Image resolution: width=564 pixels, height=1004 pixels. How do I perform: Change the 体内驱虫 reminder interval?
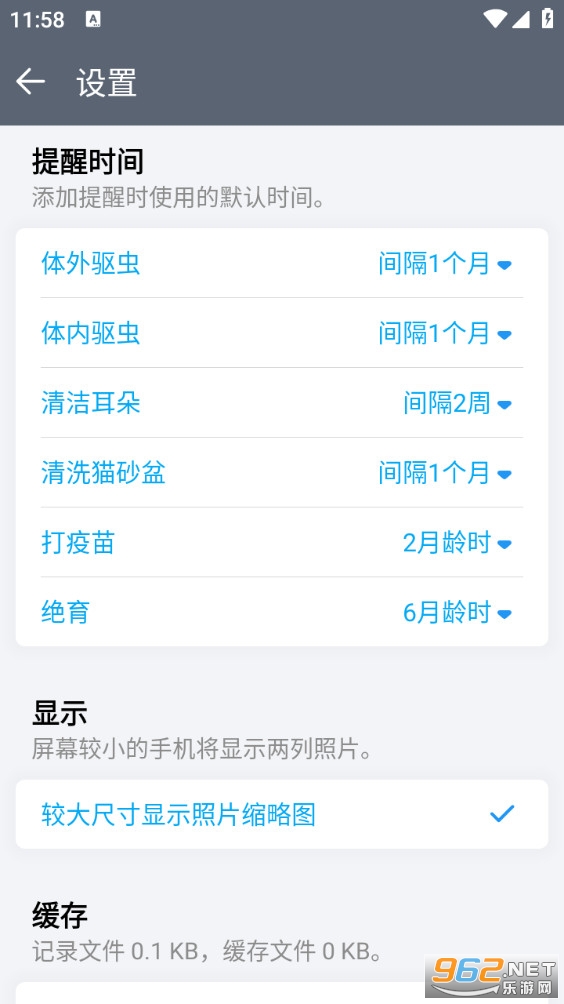click(x=444, y=334)
